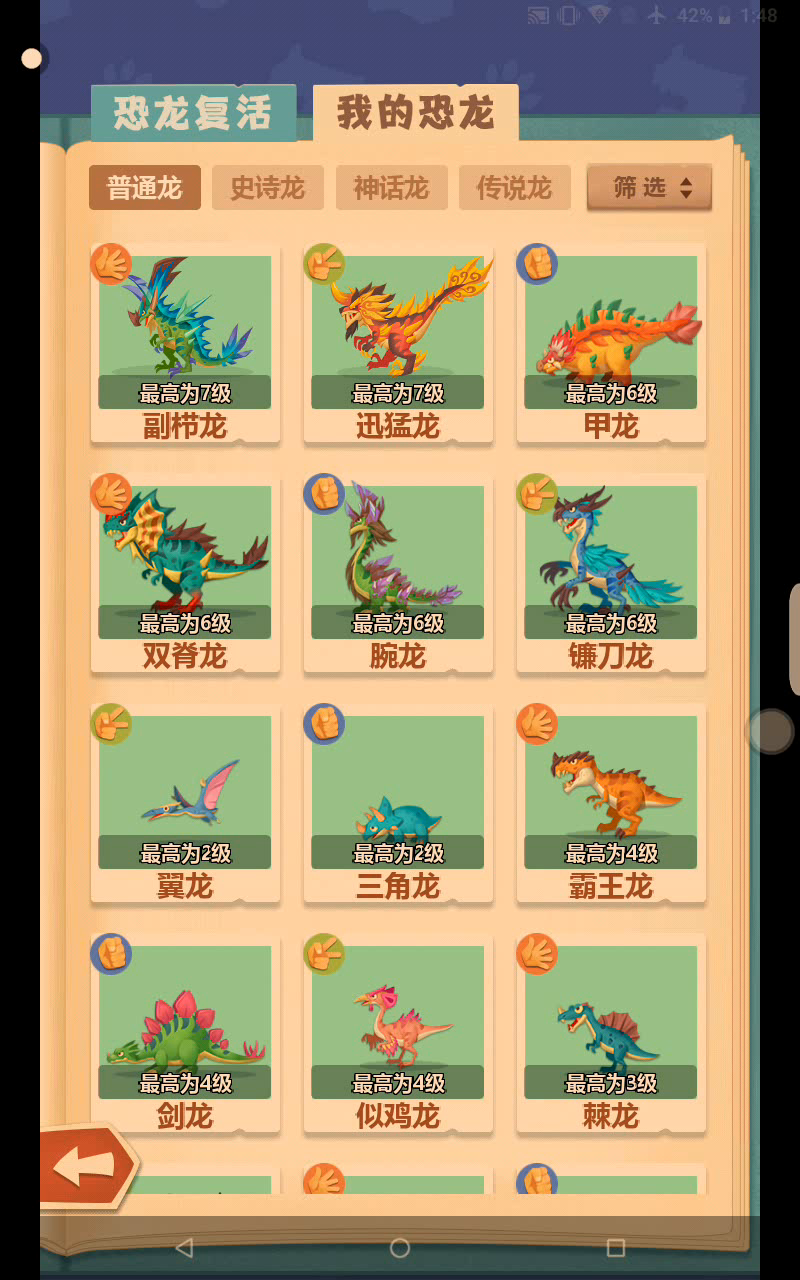Open the 筛选 filter dropdown
Image resolution: width=800 pixels, height=1280 pixels.
point(649,188)
